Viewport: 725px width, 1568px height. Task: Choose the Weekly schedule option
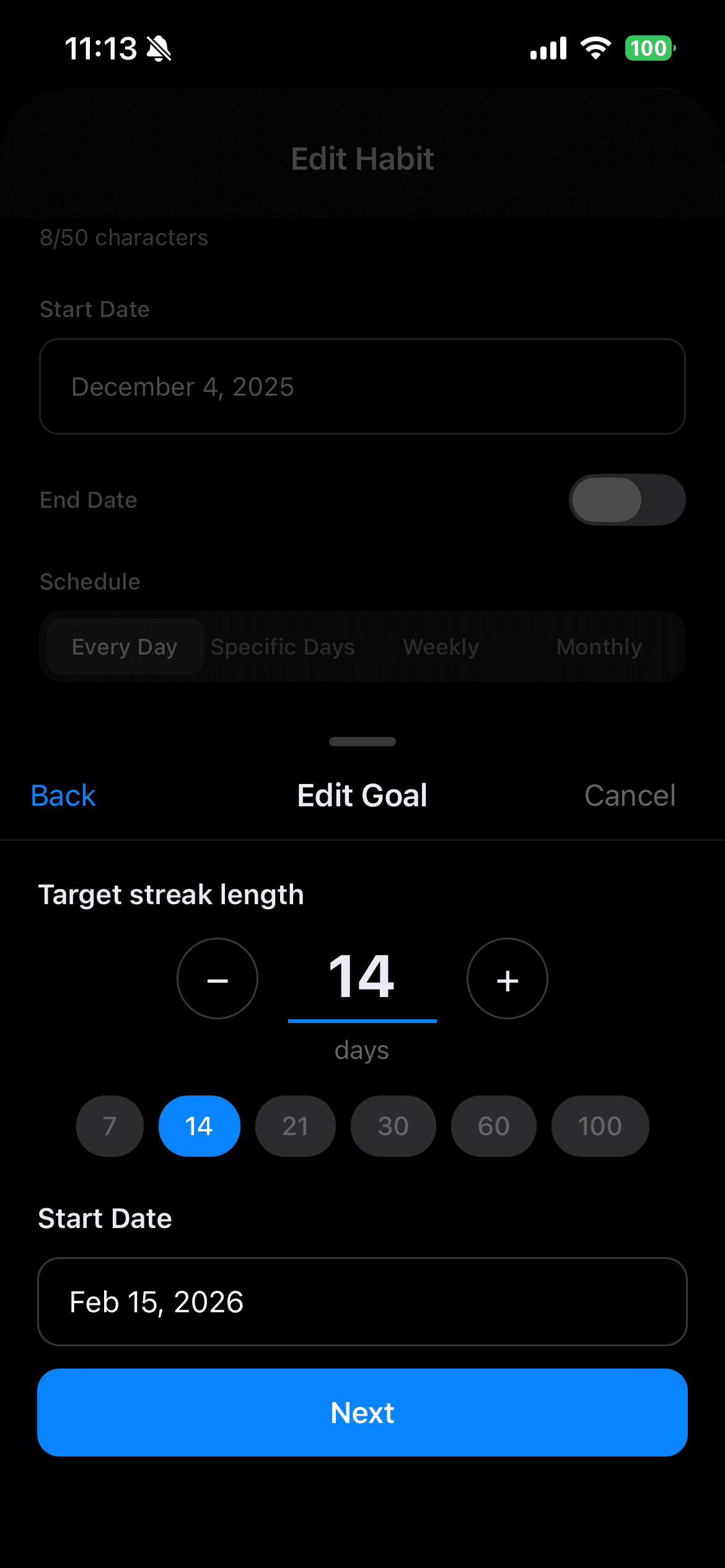[440, 646]
